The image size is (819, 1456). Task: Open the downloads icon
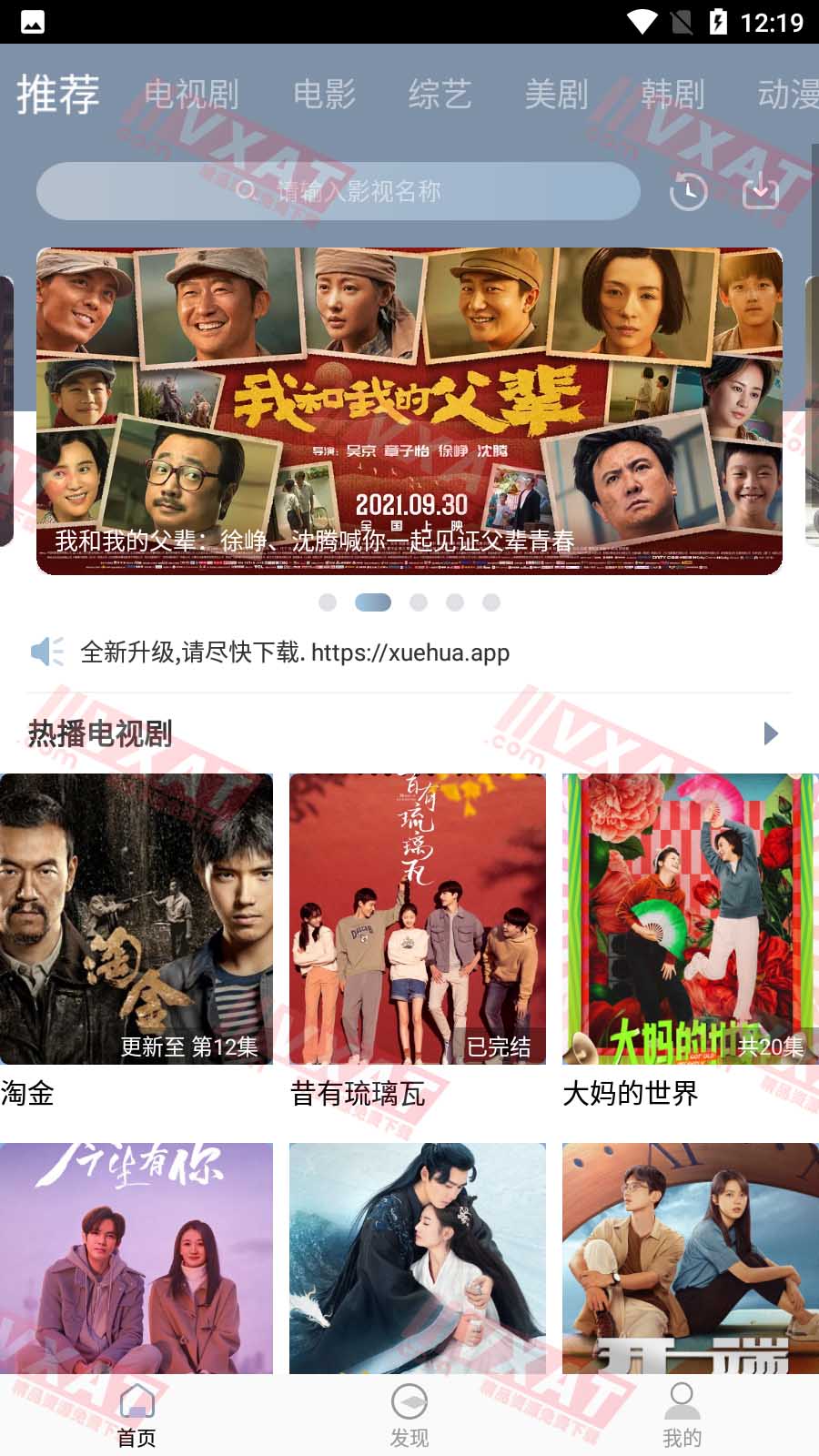tap(761, 191)
